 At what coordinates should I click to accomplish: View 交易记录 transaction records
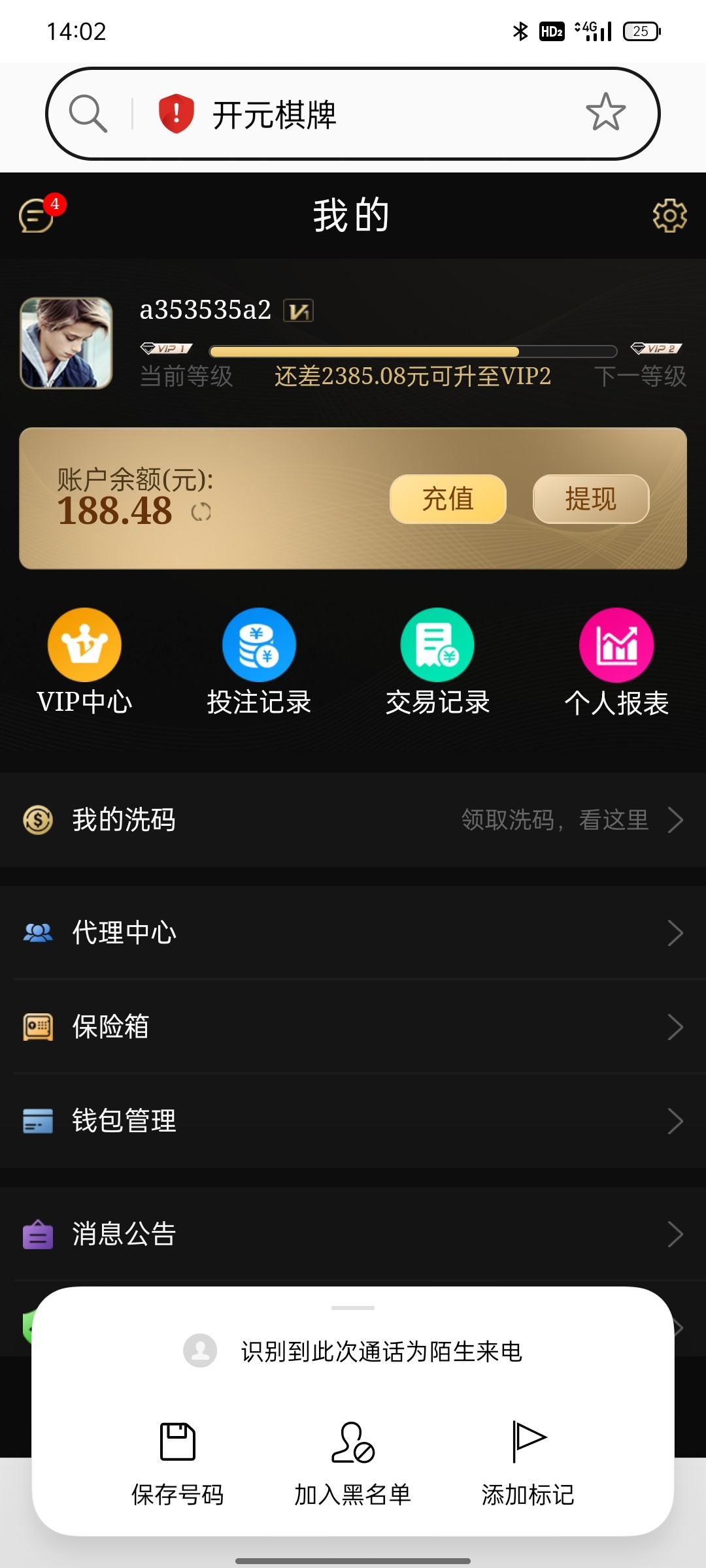pos(437,661)
